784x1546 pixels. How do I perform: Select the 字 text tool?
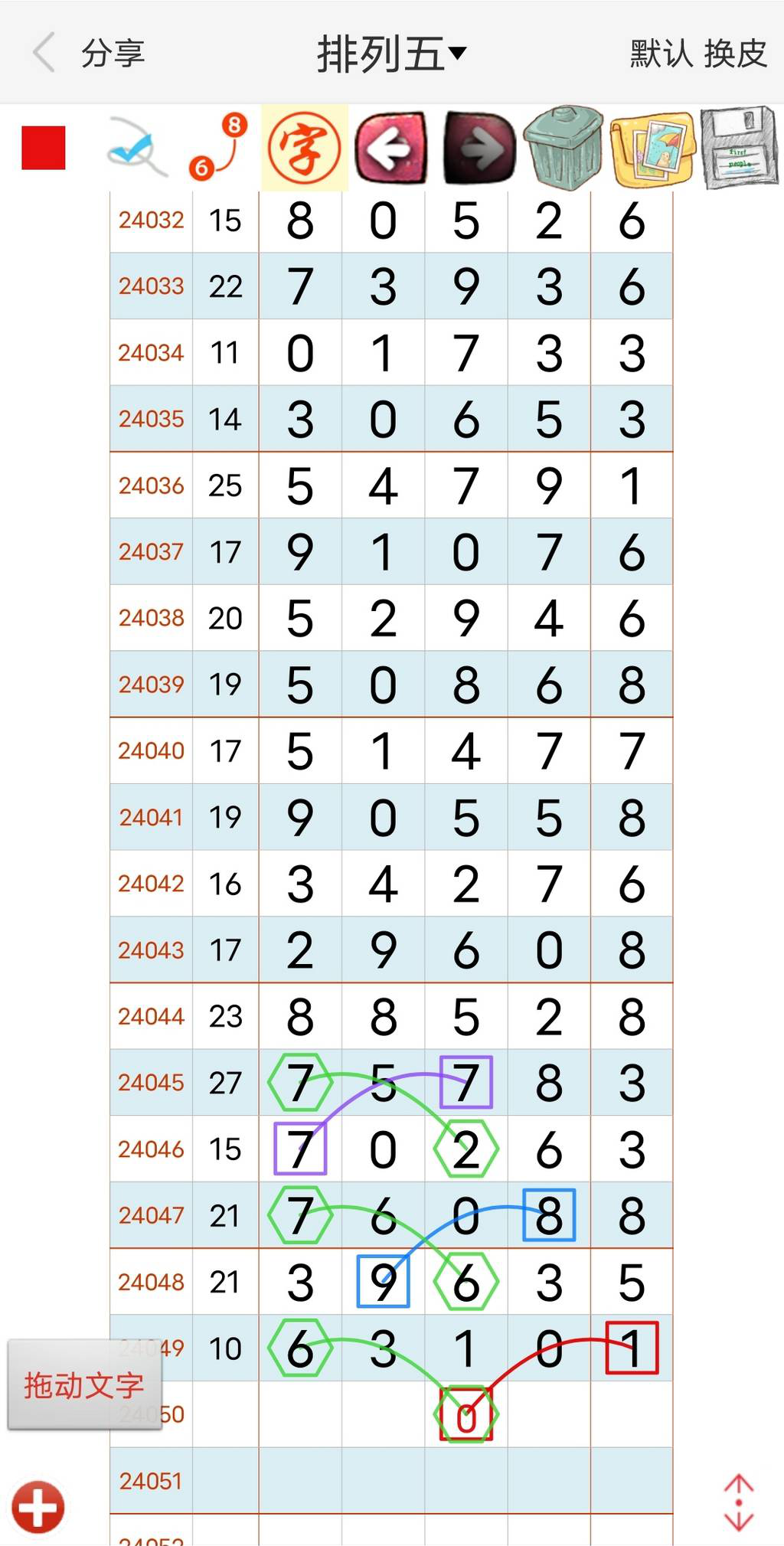[x=304, y=148]
